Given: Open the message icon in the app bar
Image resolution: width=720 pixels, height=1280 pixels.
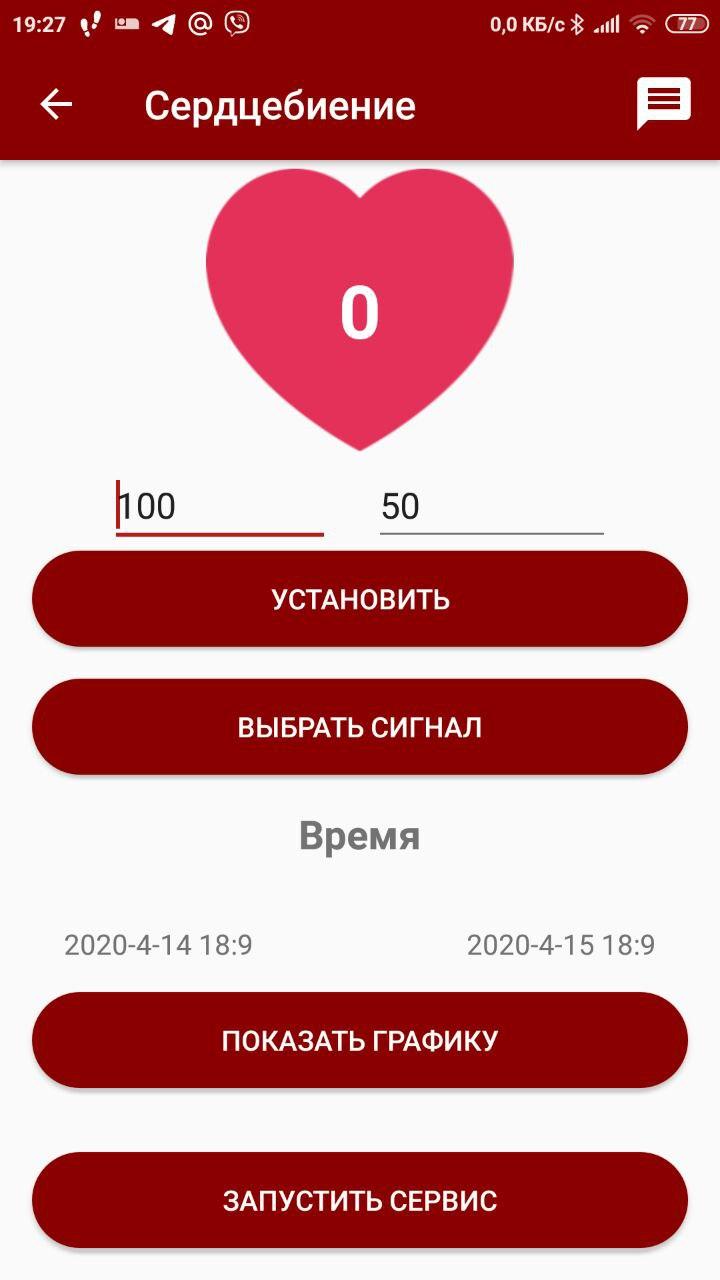Looking at the screenshot, I should (x=664, y=104).
